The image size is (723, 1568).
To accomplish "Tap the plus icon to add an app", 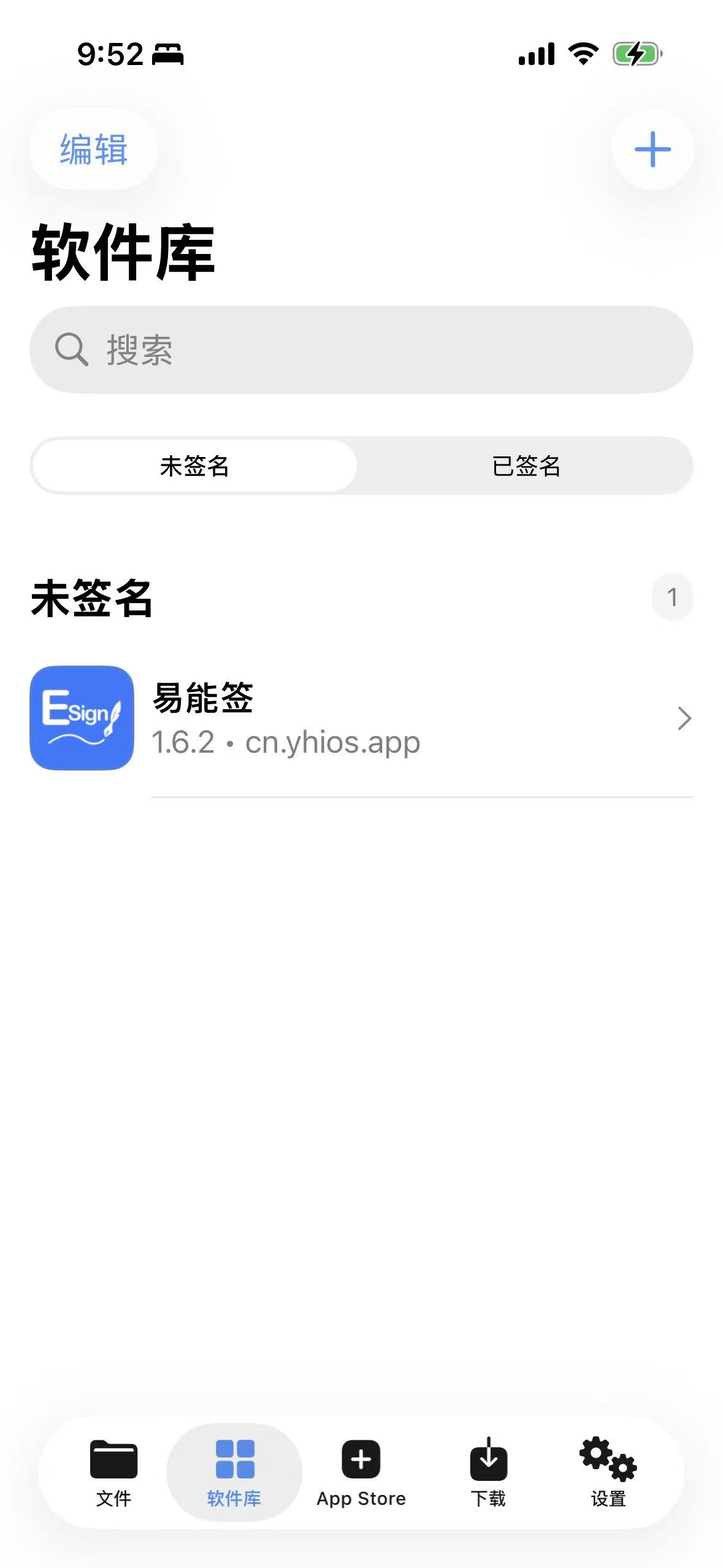I will 652,149.
